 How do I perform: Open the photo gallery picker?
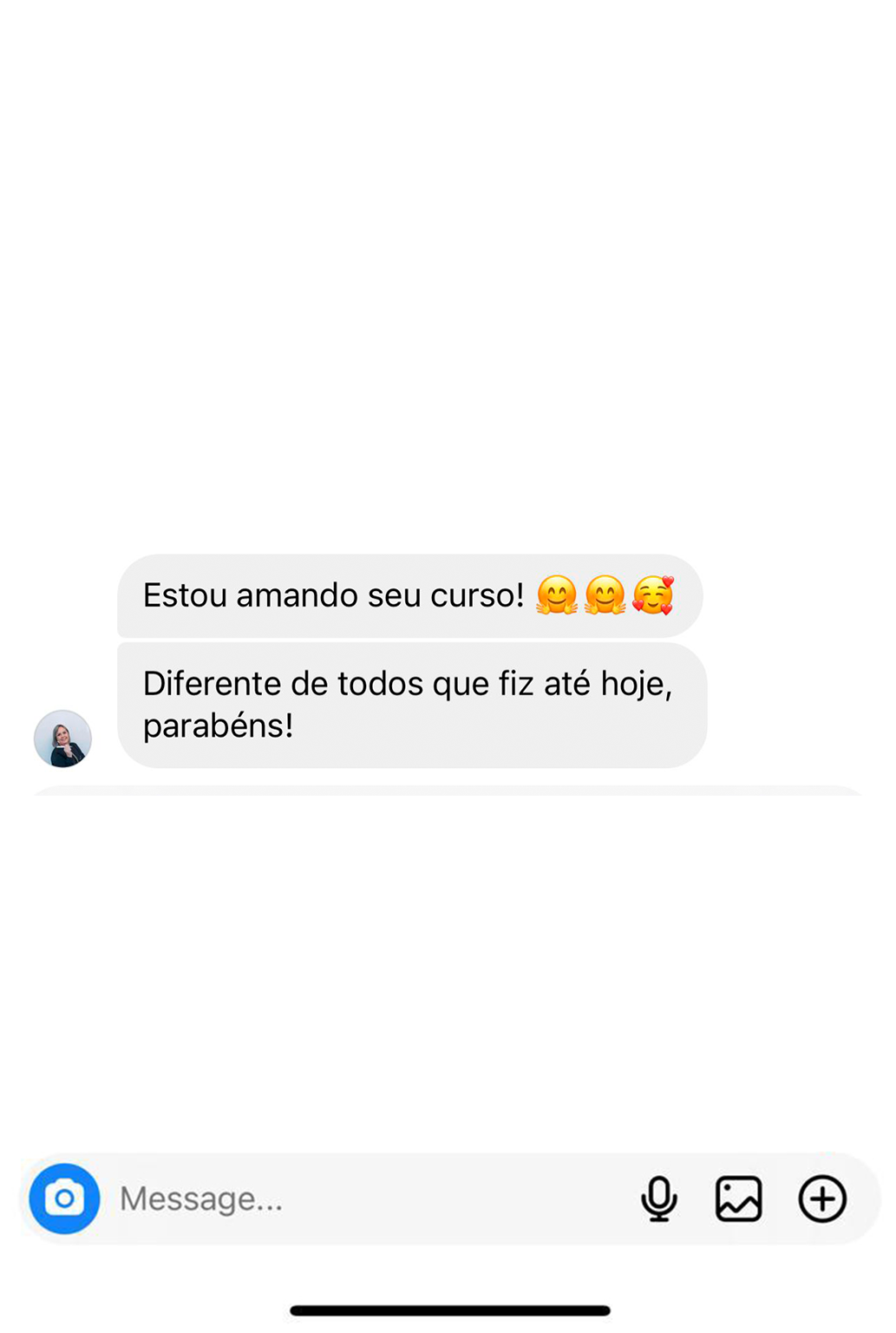click(738, 1198)
